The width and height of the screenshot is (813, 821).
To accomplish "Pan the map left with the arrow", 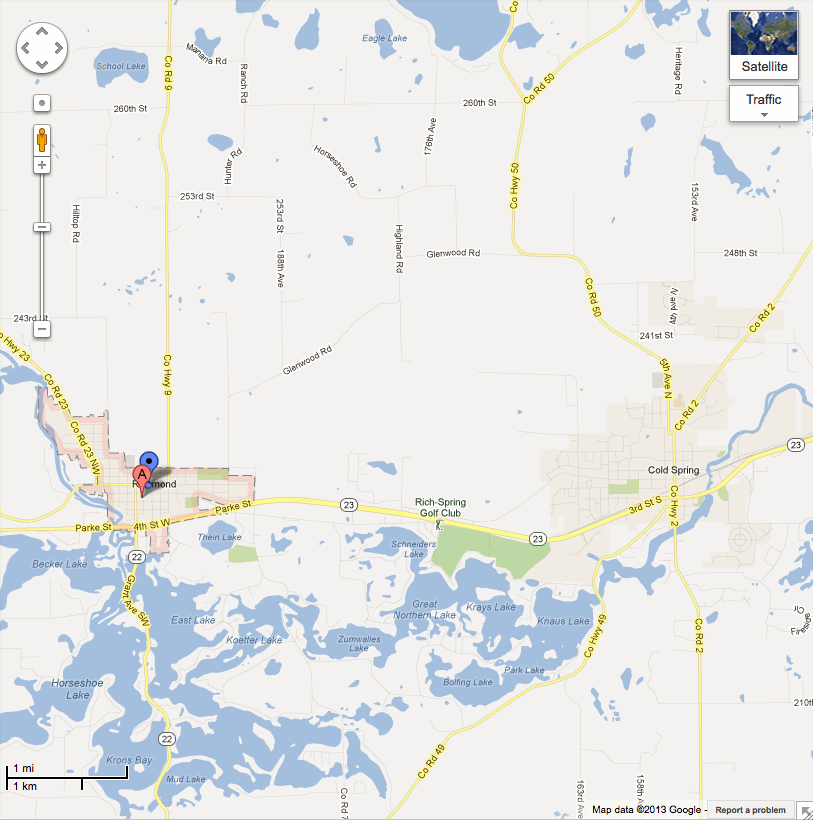I will pos(25,48).
